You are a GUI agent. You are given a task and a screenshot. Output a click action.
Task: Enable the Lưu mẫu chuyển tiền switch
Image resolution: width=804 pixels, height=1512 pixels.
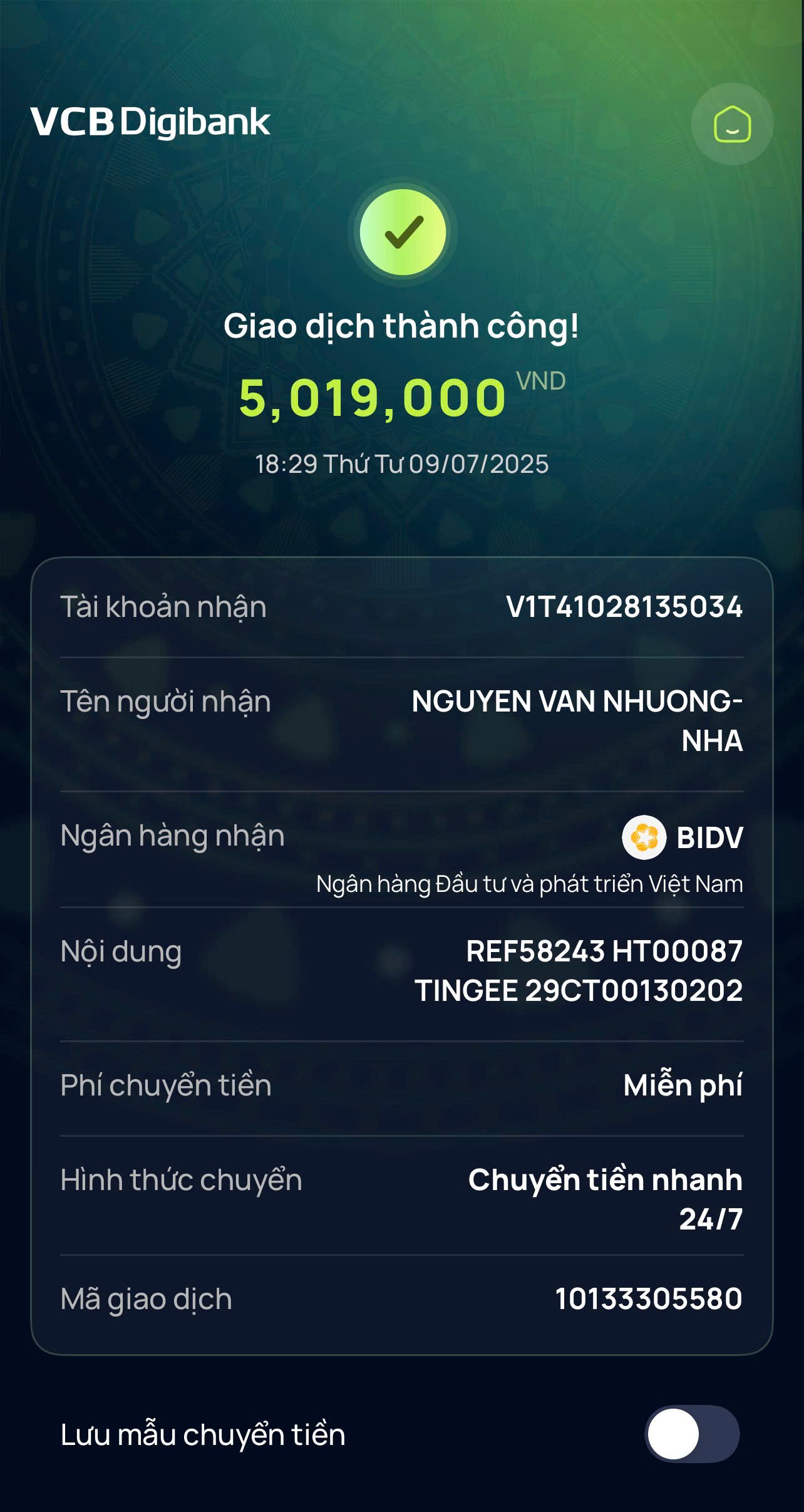(692, 1434)
